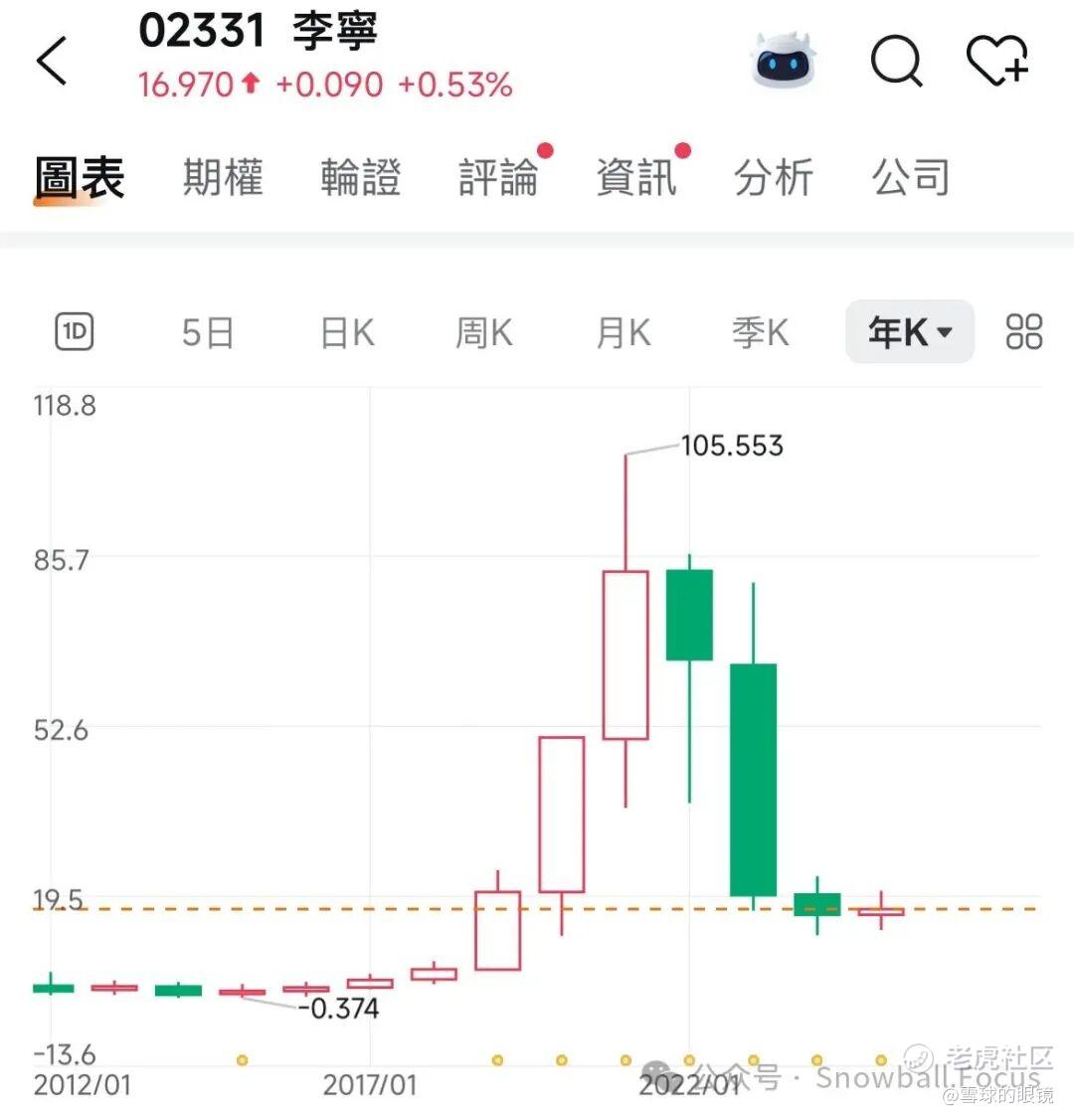Switch to the 分析 tab

[x=774, y=176]
